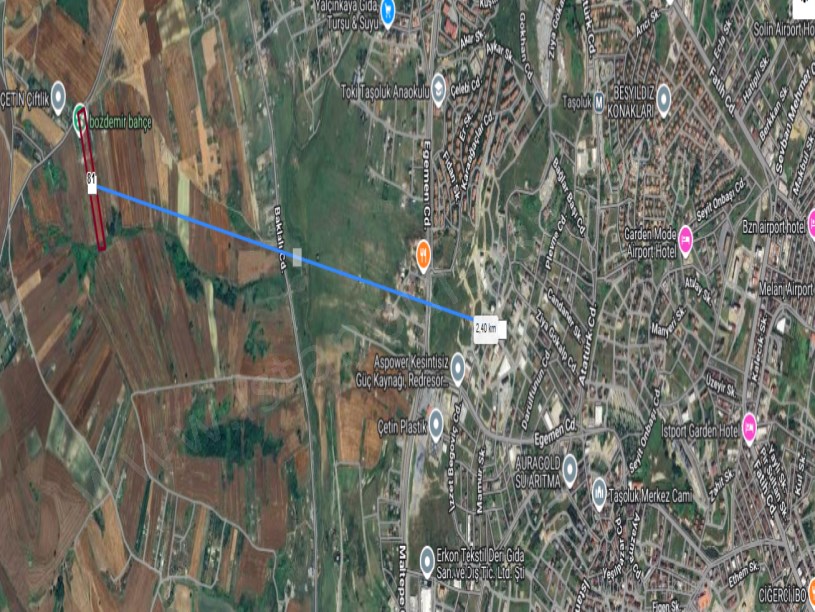The image size is (815, 612).
Task: Tap the Toki Taşoluk Anaokulu pin
Action: pos(437,93)
